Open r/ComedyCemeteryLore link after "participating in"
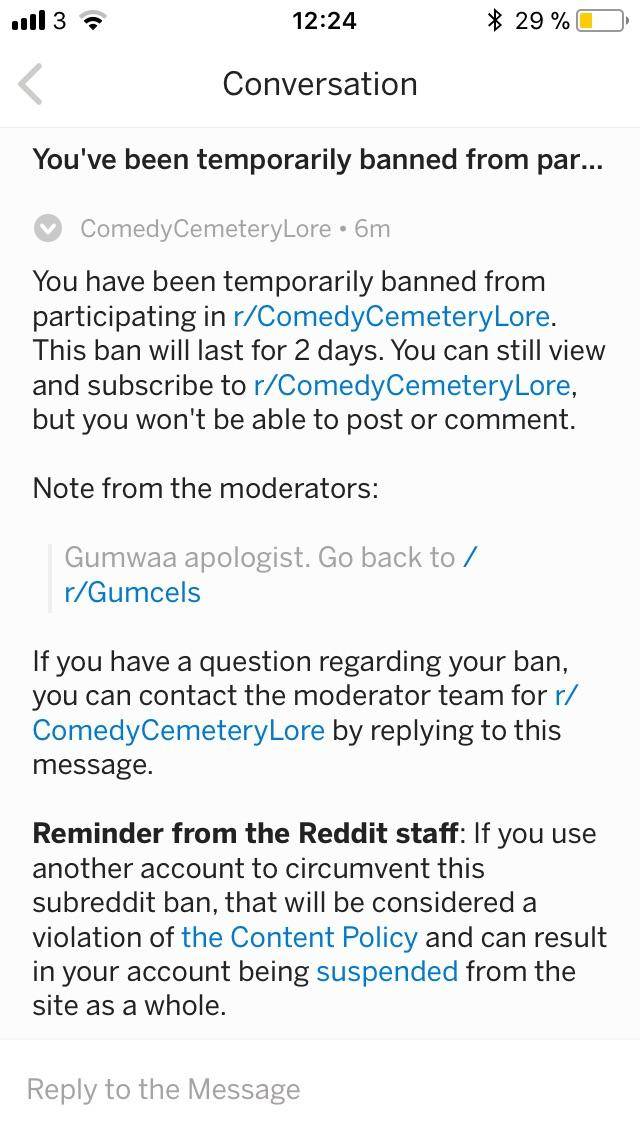The image size is (640, 1136). tap(391, 317)
